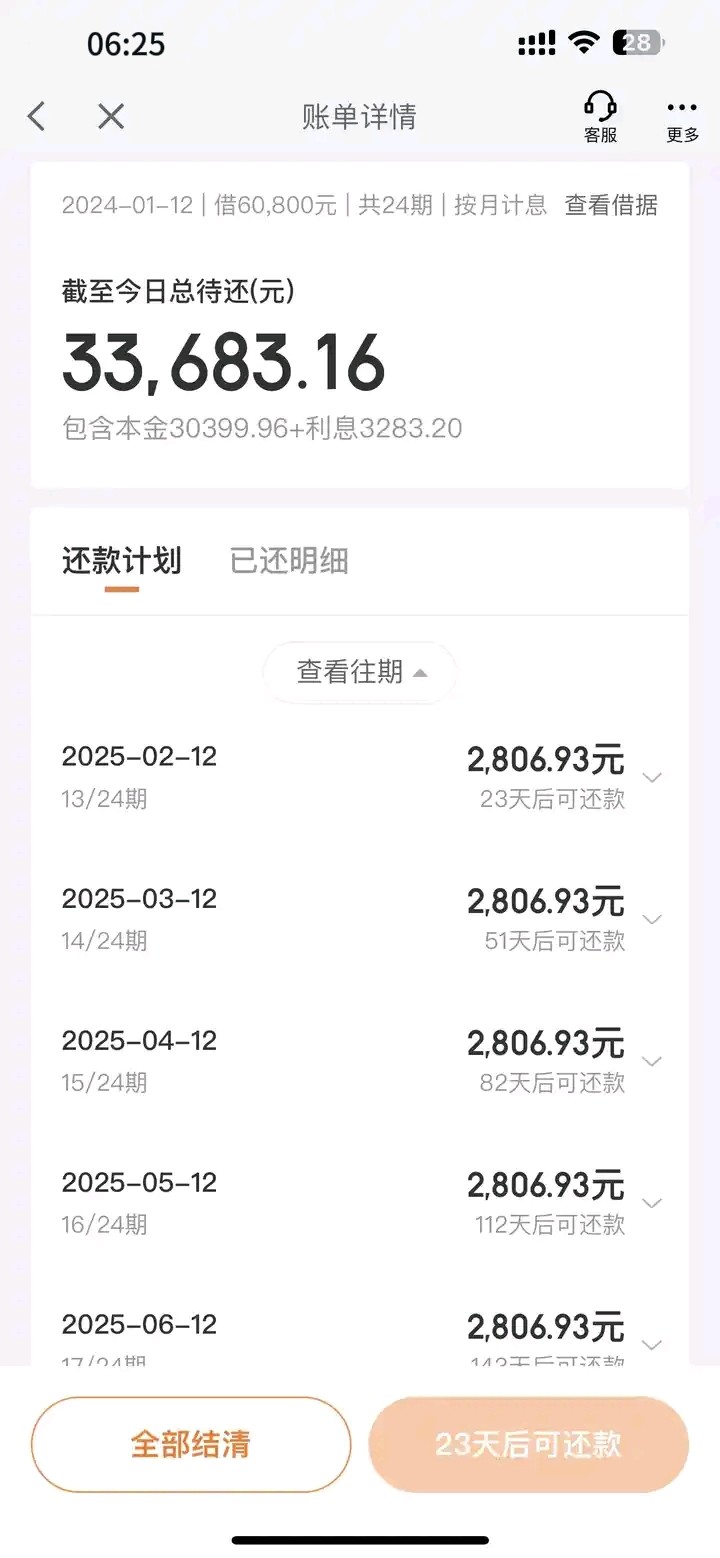Go back using the left arrow
Viewport: 720px width, 1558px height.
point(37,117)
